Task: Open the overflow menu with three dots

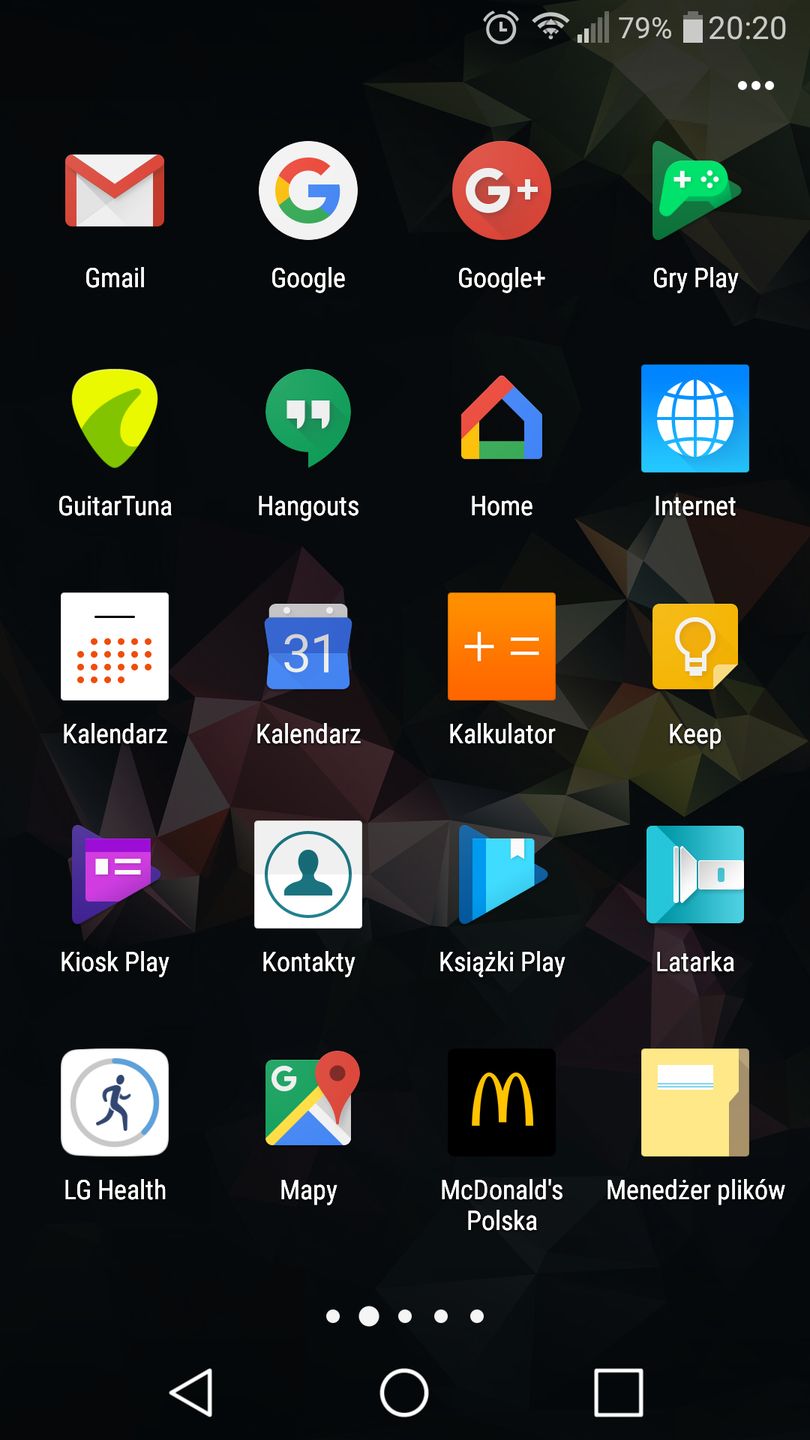Action: tap(754, 85)
